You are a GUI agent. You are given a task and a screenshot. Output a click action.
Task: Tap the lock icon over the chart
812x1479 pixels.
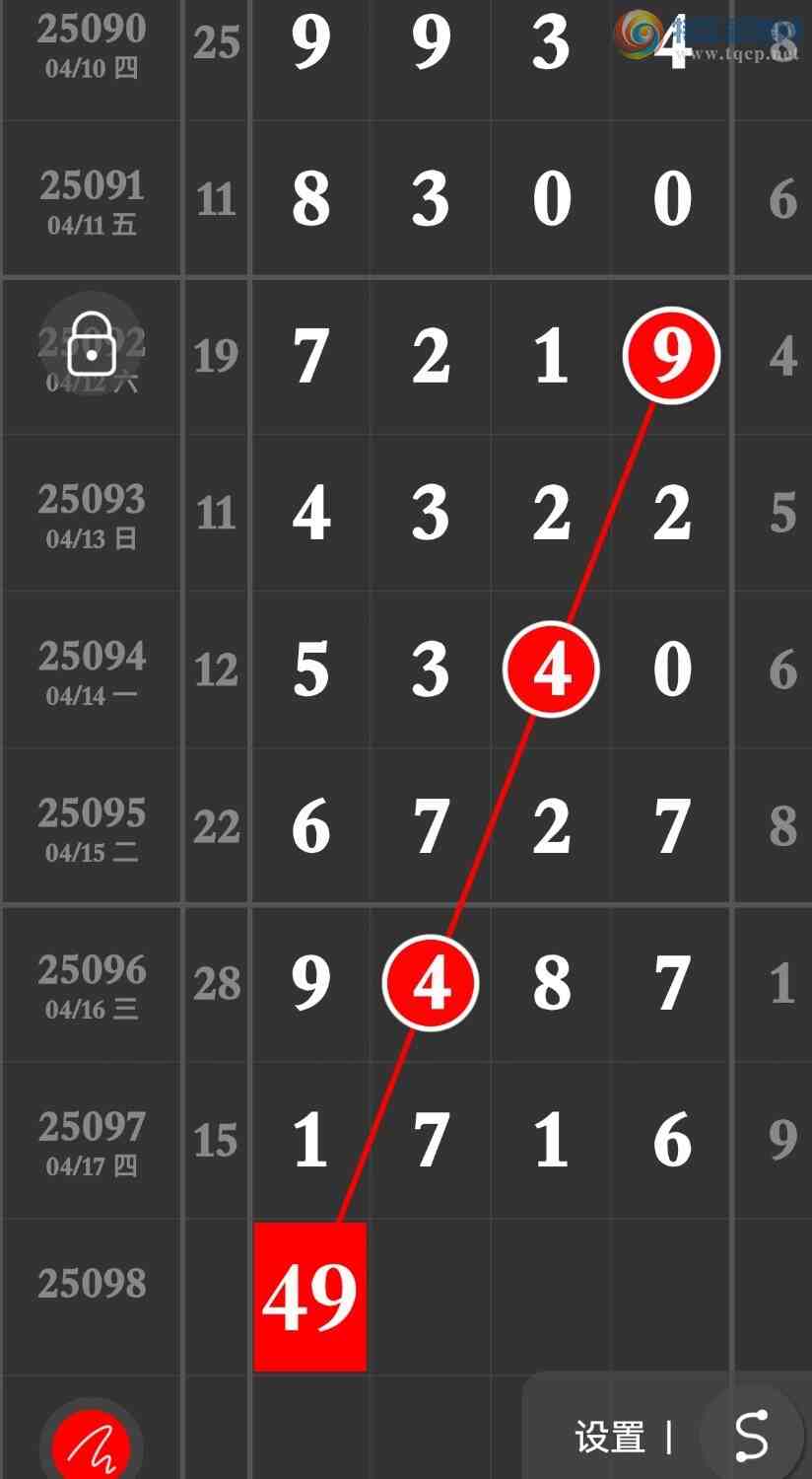tap(92, 342)
